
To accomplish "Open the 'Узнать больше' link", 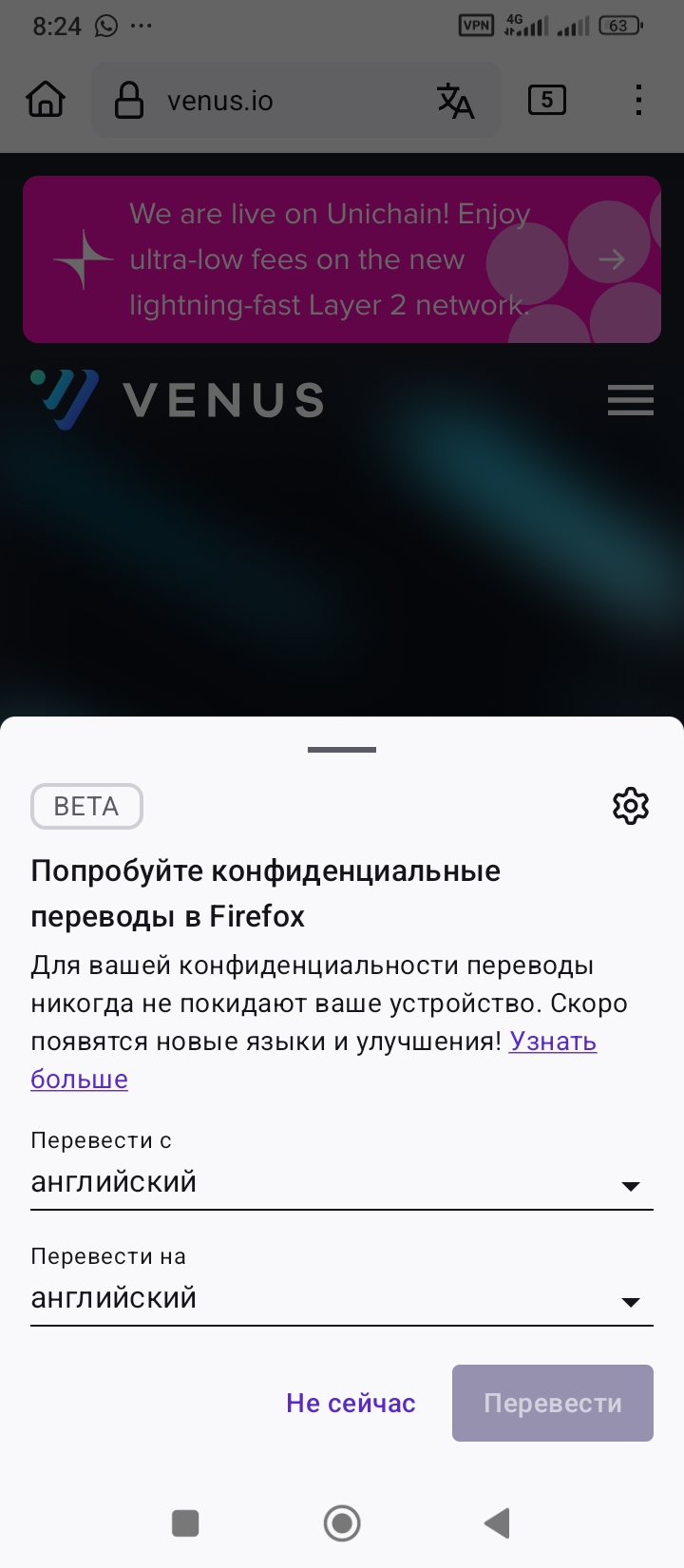I will [552, 1042].
